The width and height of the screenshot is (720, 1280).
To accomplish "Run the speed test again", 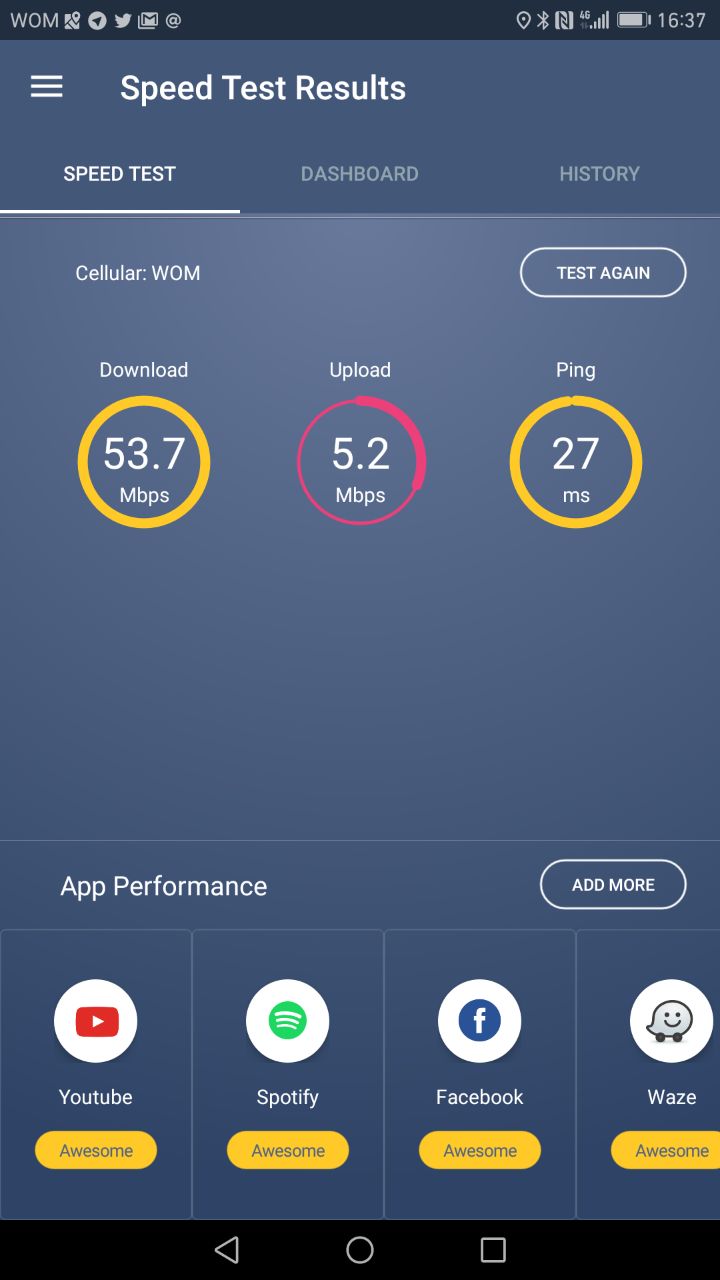I will (x=603, y=273).
